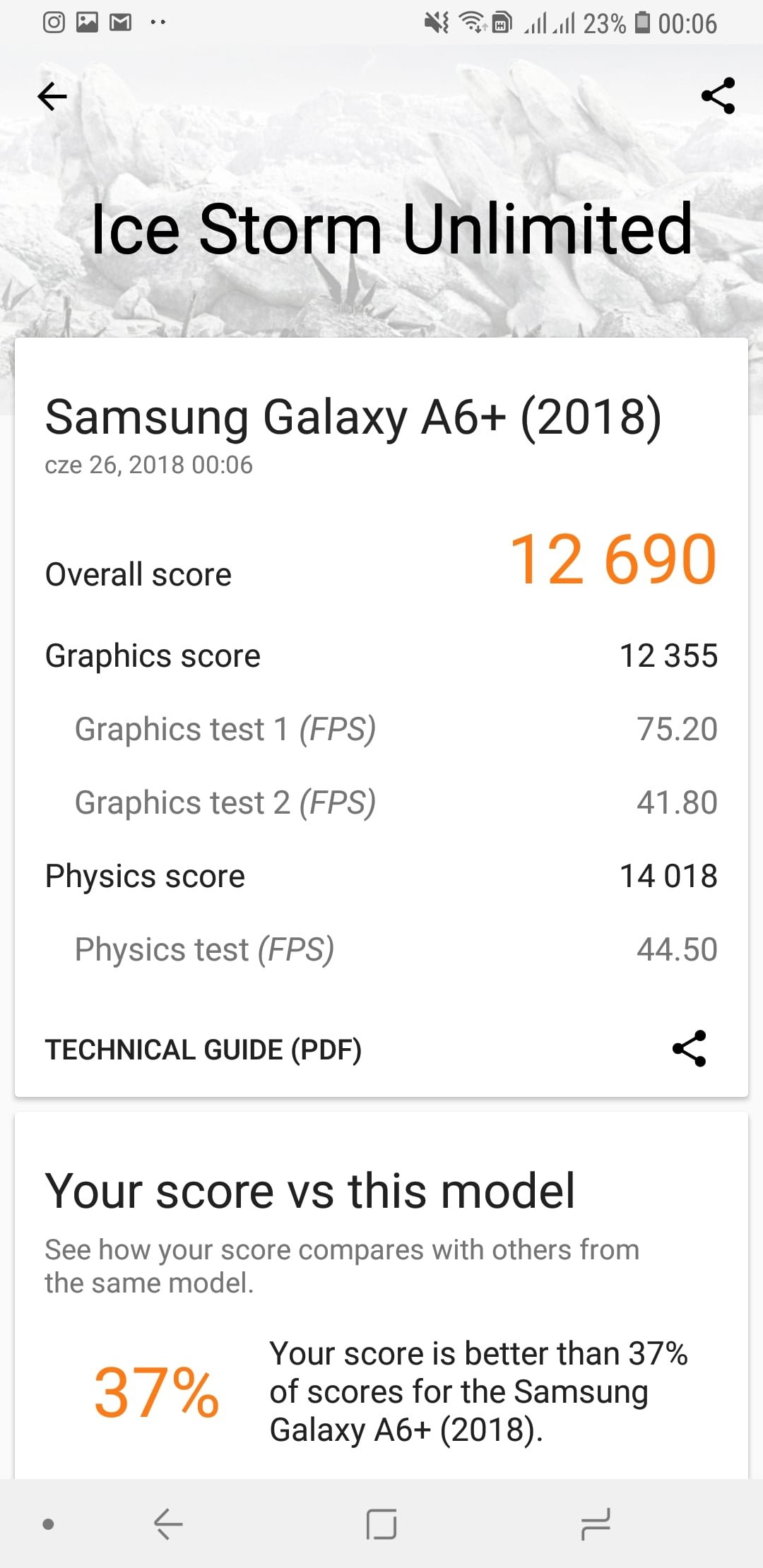Screen dimensions: 763x1568
Task: Open the Technical Guide (PDF) link
Action: coord(203,1050)
